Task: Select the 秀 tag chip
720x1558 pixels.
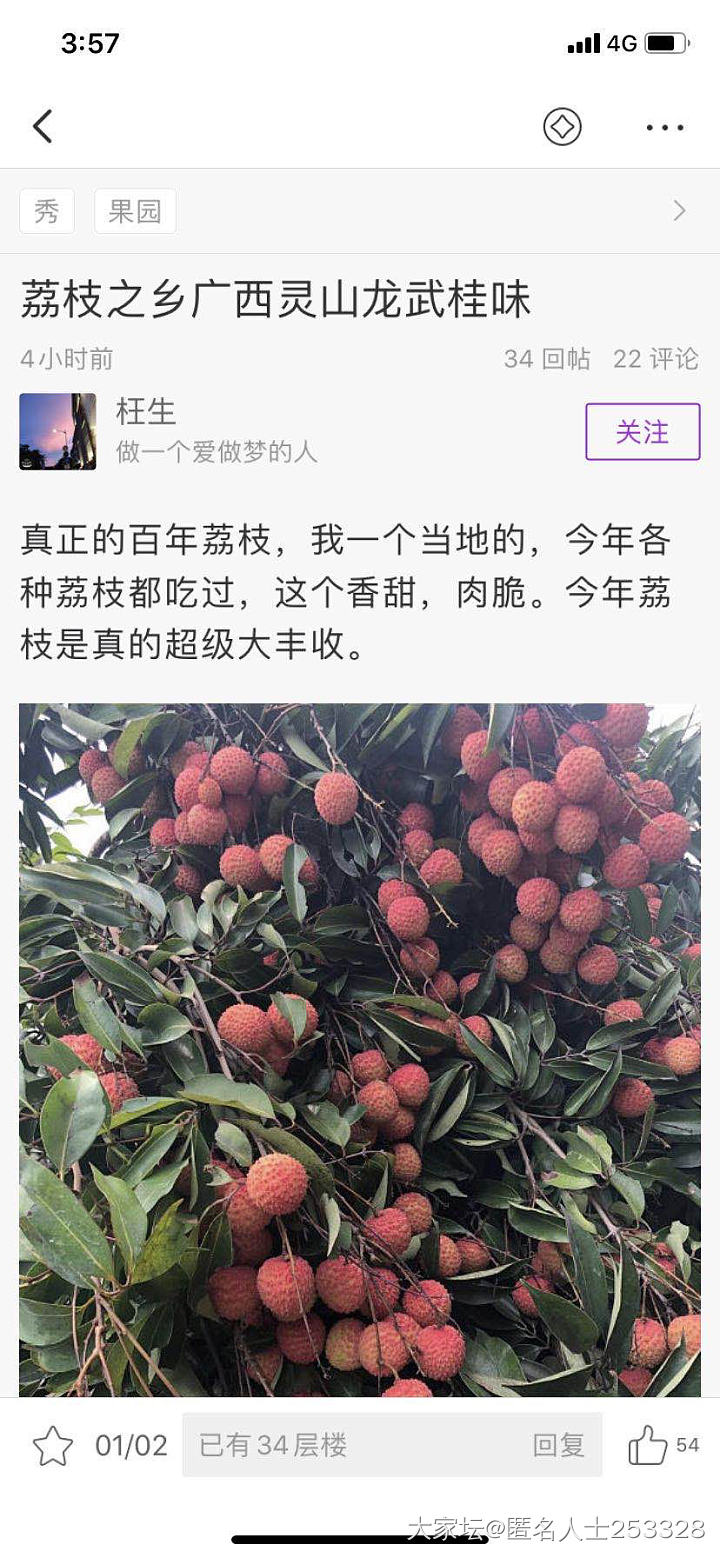Action: pyautogui.click(x=47, y=211)
